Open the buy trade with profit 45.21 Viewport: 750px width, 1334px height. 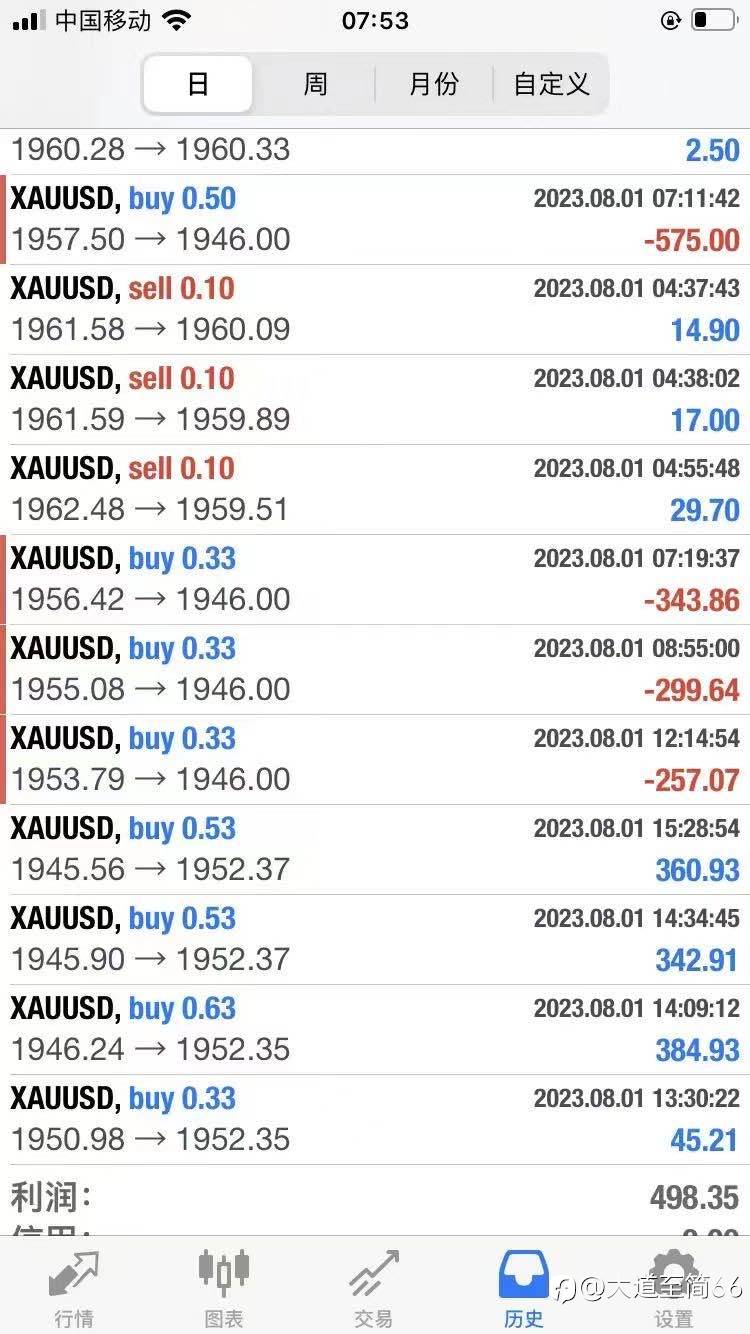(x=375, y=1120)
